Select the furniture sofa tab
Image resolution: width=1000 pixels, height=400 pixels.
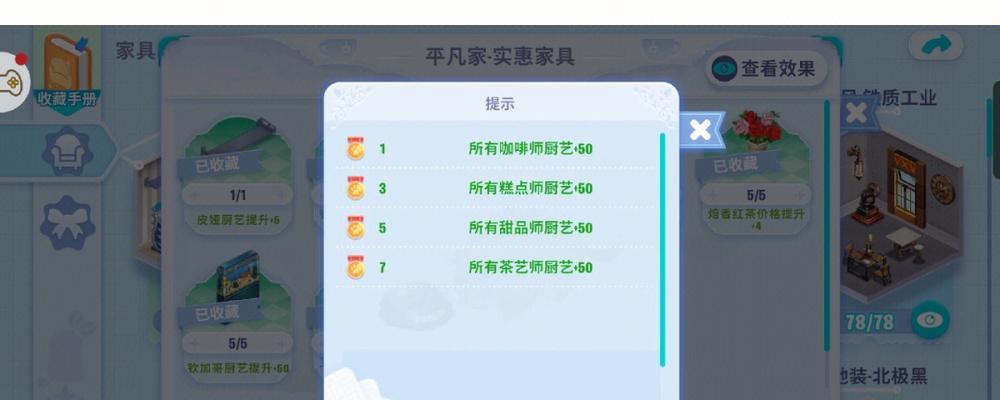[x=67, y=151]
